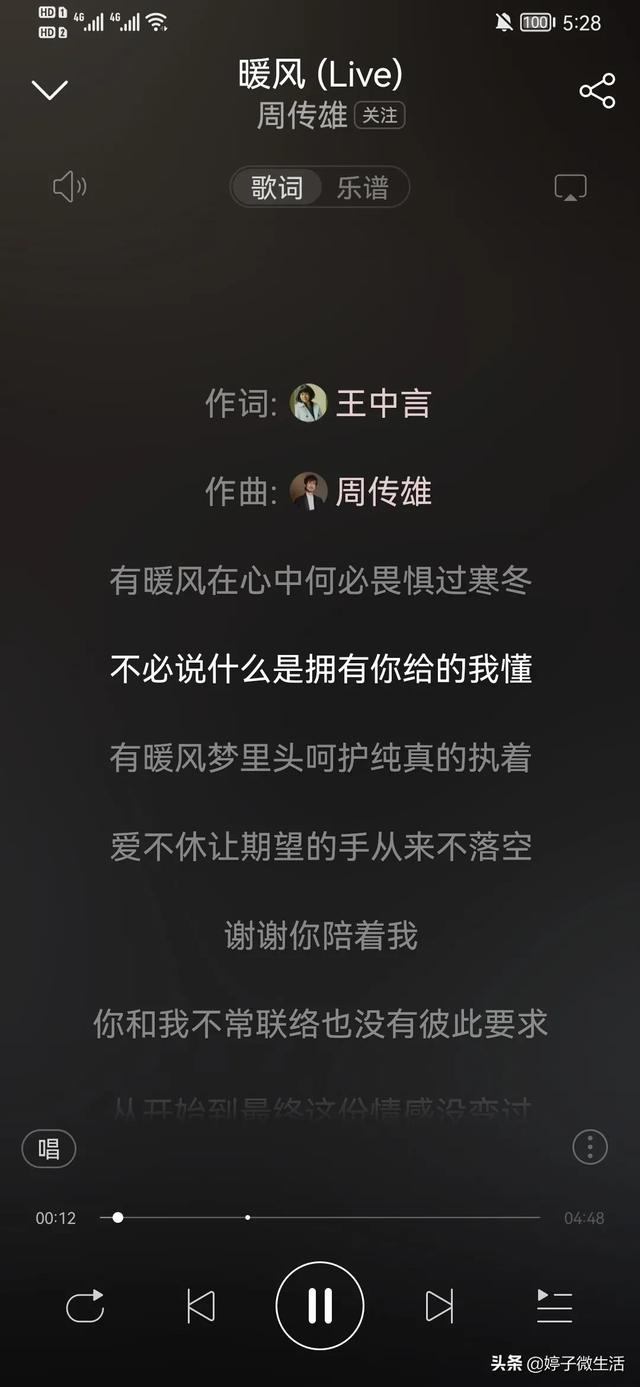Screen dimensions: 640x1387
Task: Change the repeat mode
Action: coord(85,1306)
